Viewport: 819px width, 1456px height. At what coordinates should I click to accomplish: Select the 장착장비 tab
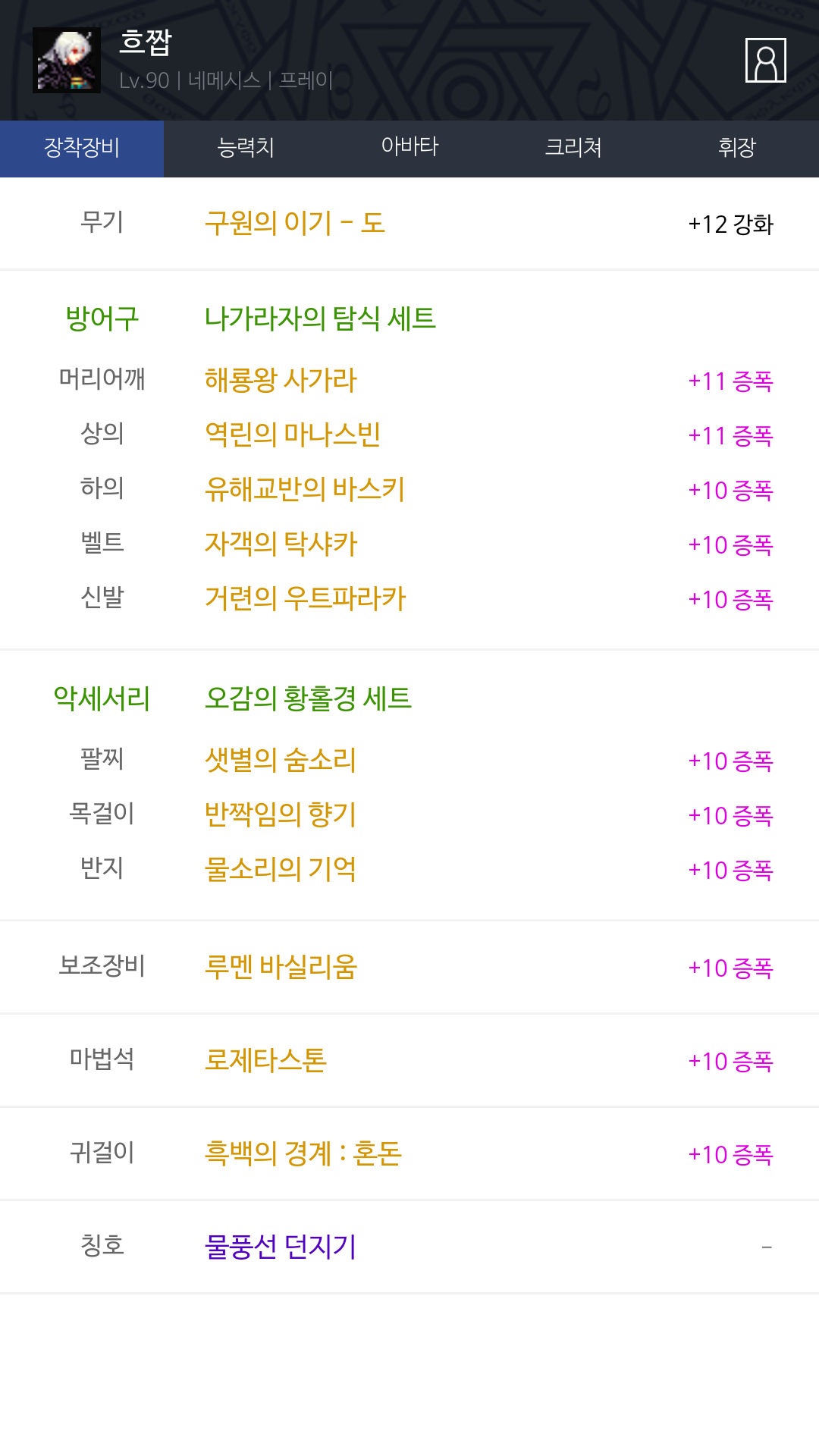[x=82, y=149]
